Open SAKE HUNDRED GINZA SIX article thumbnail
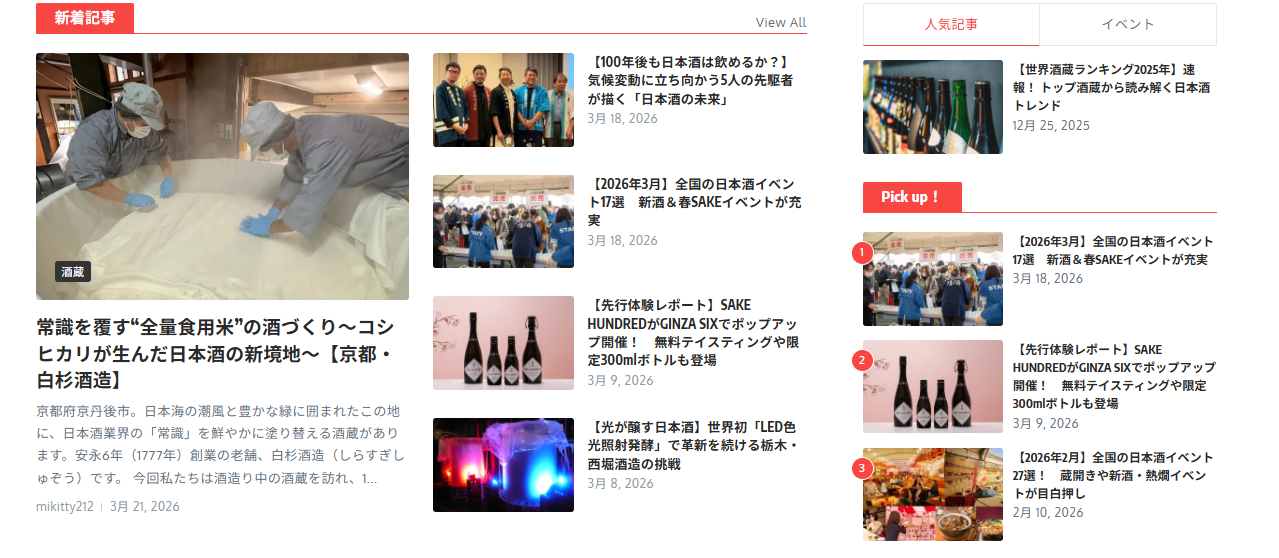This screenshot has width=1279, height=558. click(x=503, y=343)
